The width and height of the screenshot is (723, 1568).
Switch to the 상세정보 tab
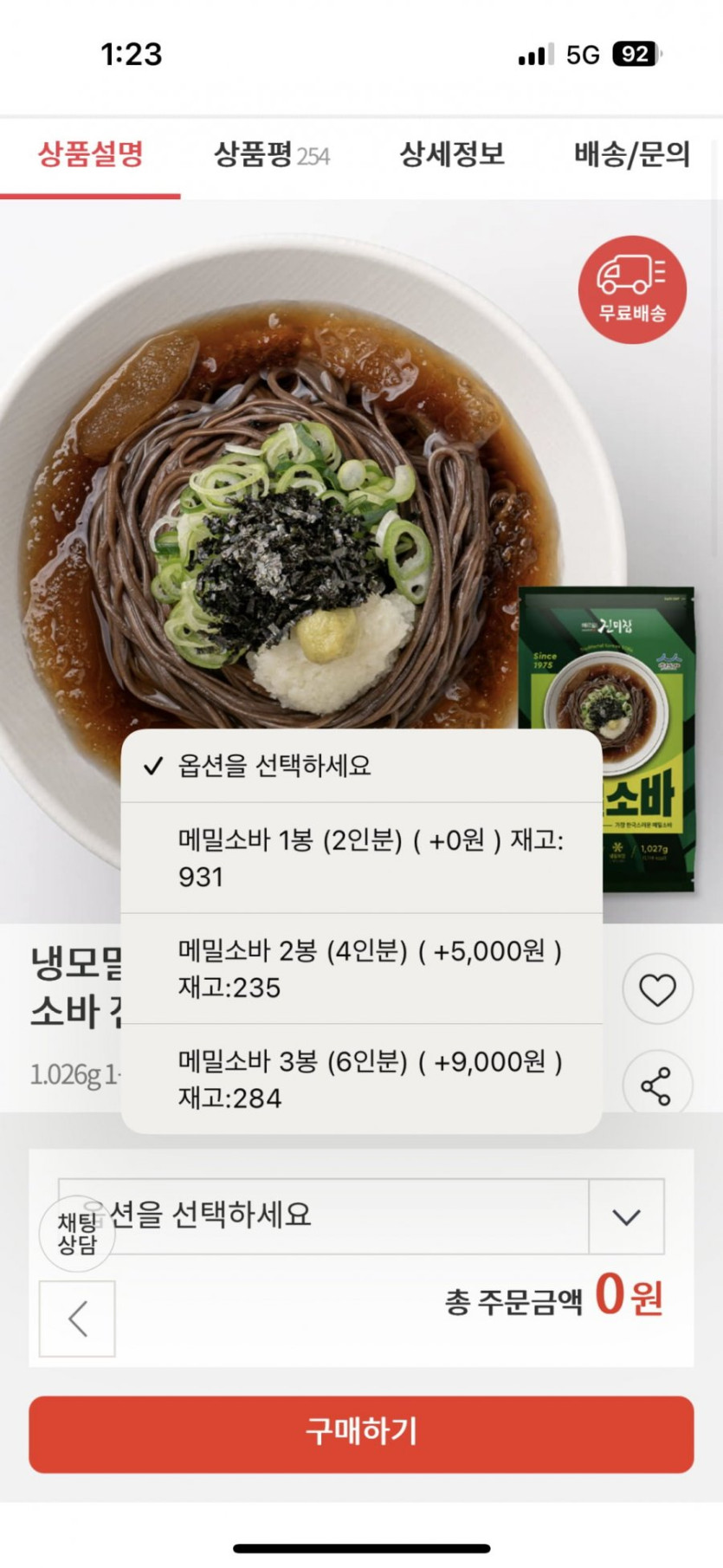point(451,155)
